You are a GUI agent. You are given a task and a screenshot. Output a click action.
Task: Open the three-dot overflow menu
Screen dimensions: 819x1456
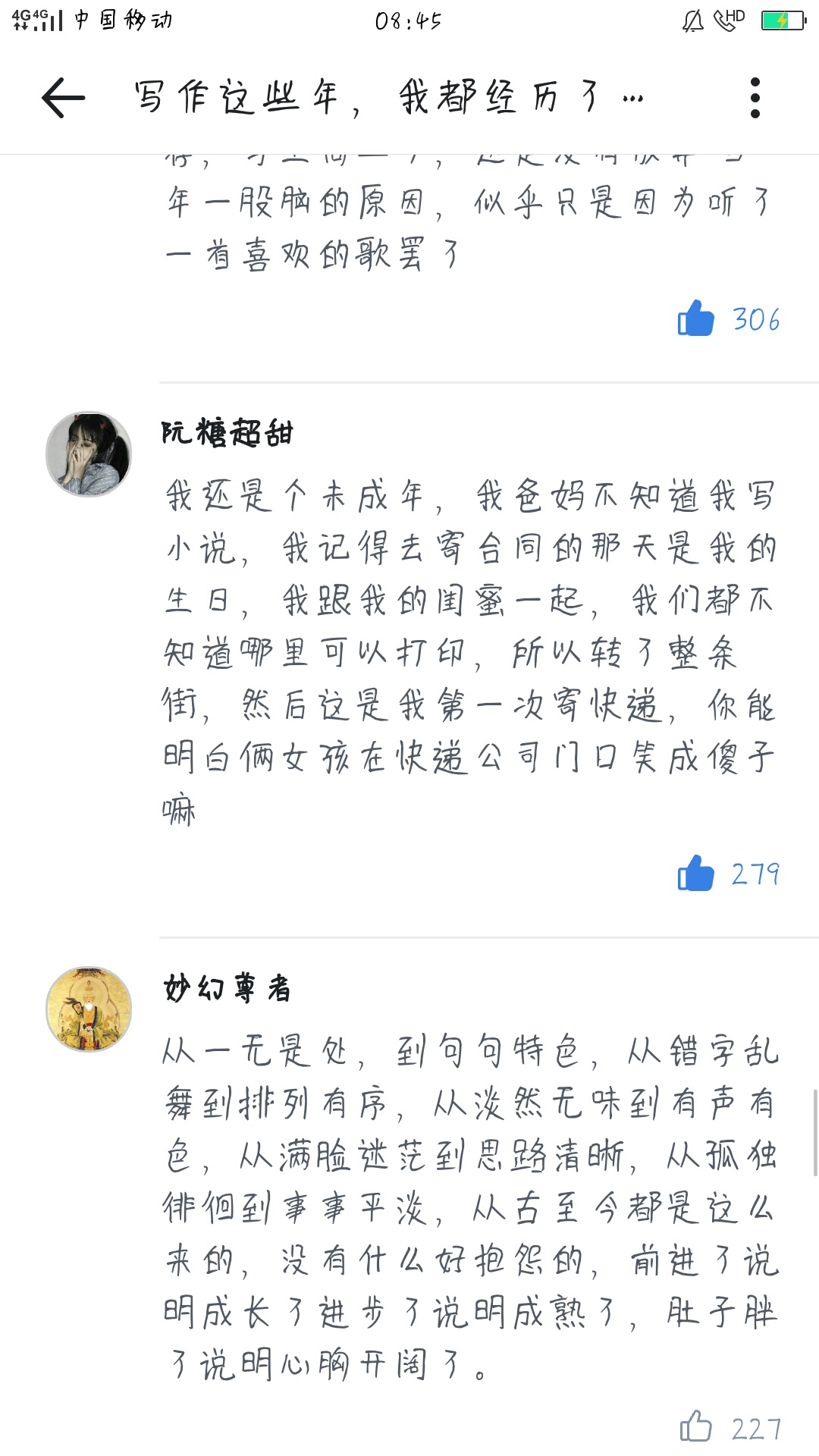[755, 98]
